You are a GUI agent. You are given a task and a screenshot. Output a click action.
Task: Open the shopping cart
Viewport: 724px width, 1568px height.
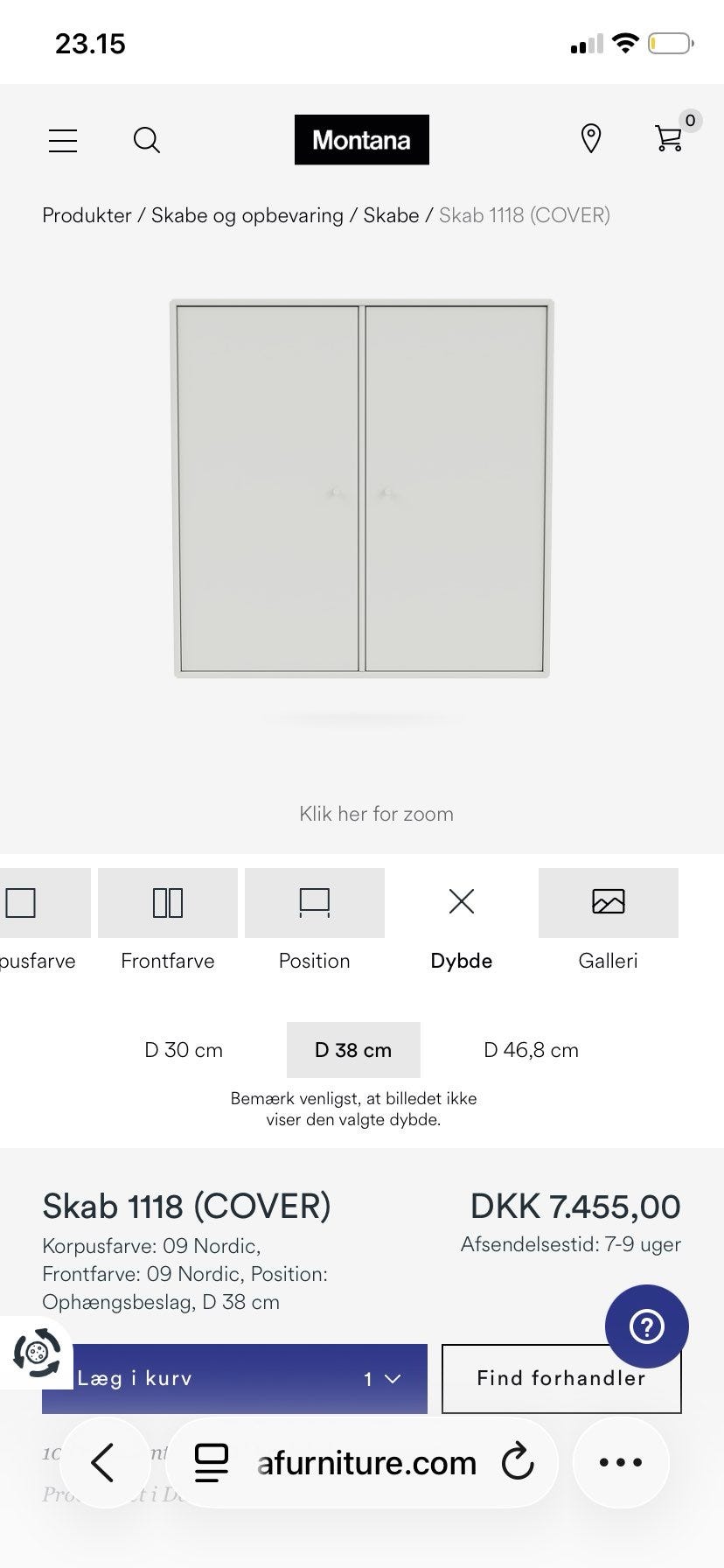[669, 140]
